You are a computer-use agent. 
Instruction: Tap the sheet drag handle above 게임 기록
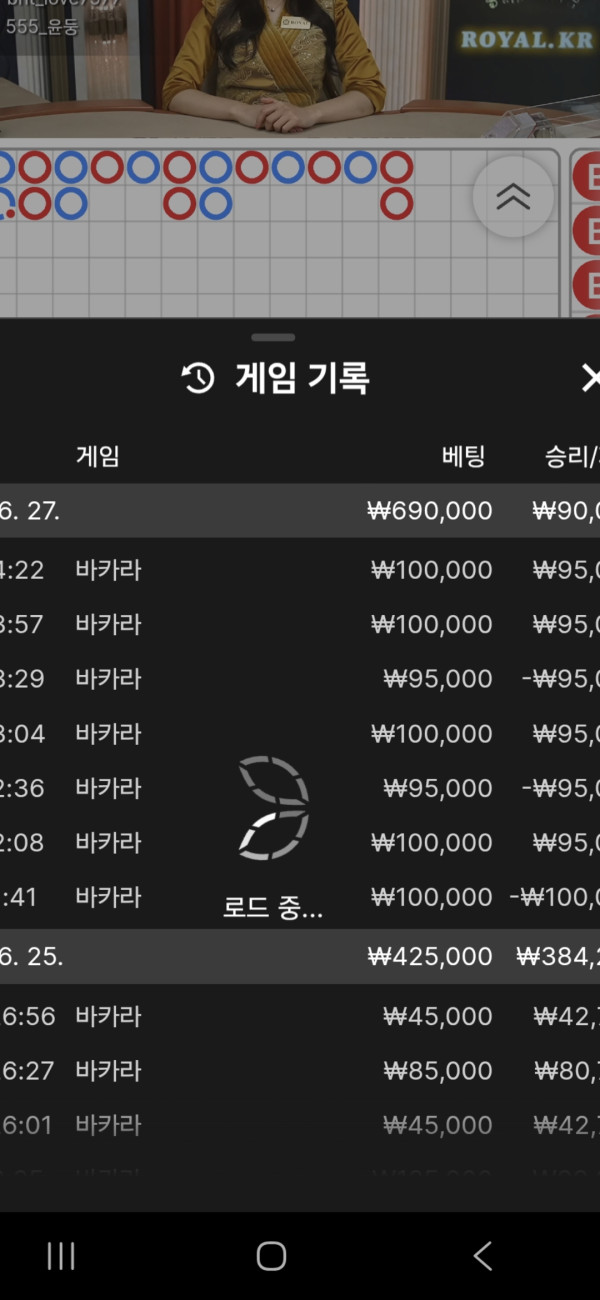[x=273, y=338]
